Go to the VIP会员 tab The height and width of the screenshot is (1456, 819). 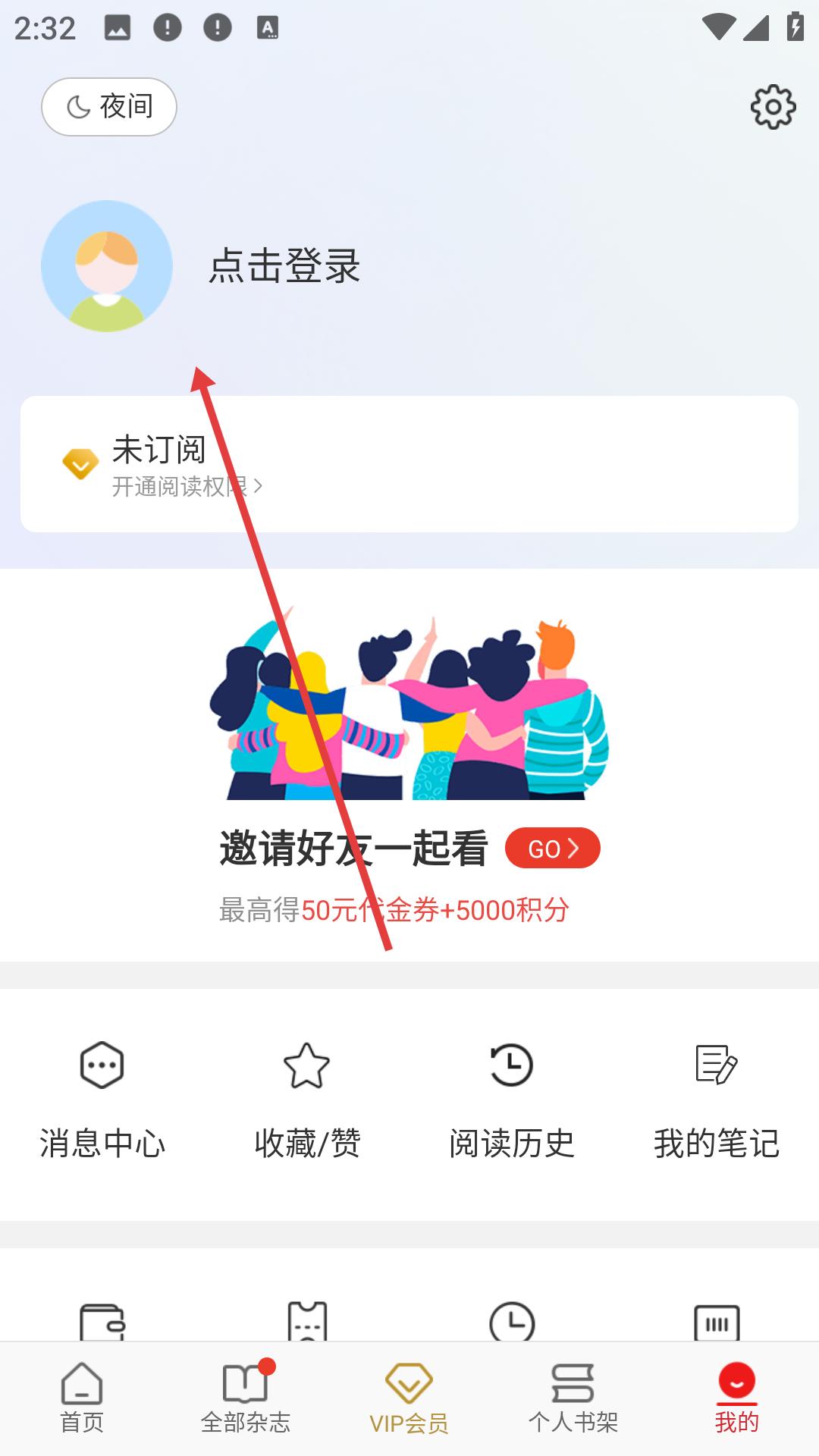[x=409, y=1399]
